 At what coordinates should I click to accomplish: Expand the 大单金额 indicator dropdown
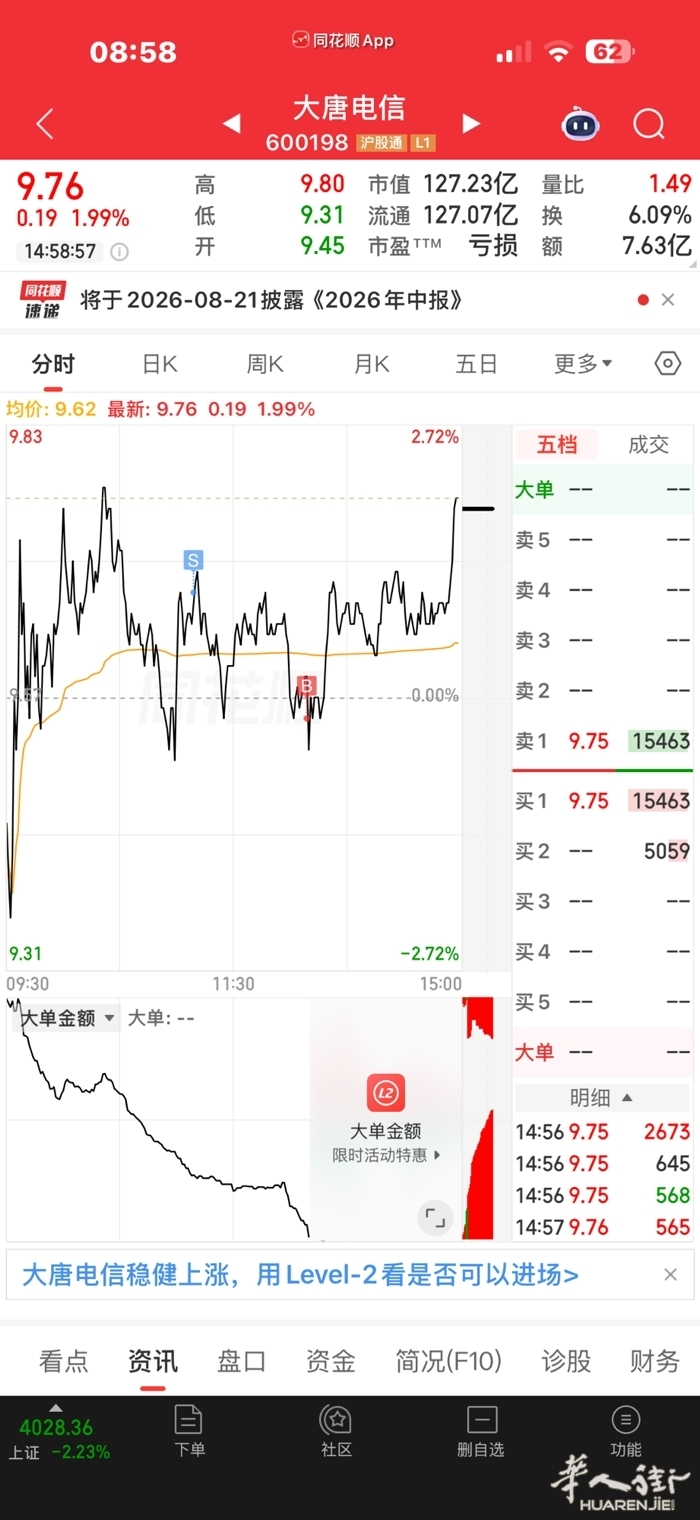coord(68,1018)
